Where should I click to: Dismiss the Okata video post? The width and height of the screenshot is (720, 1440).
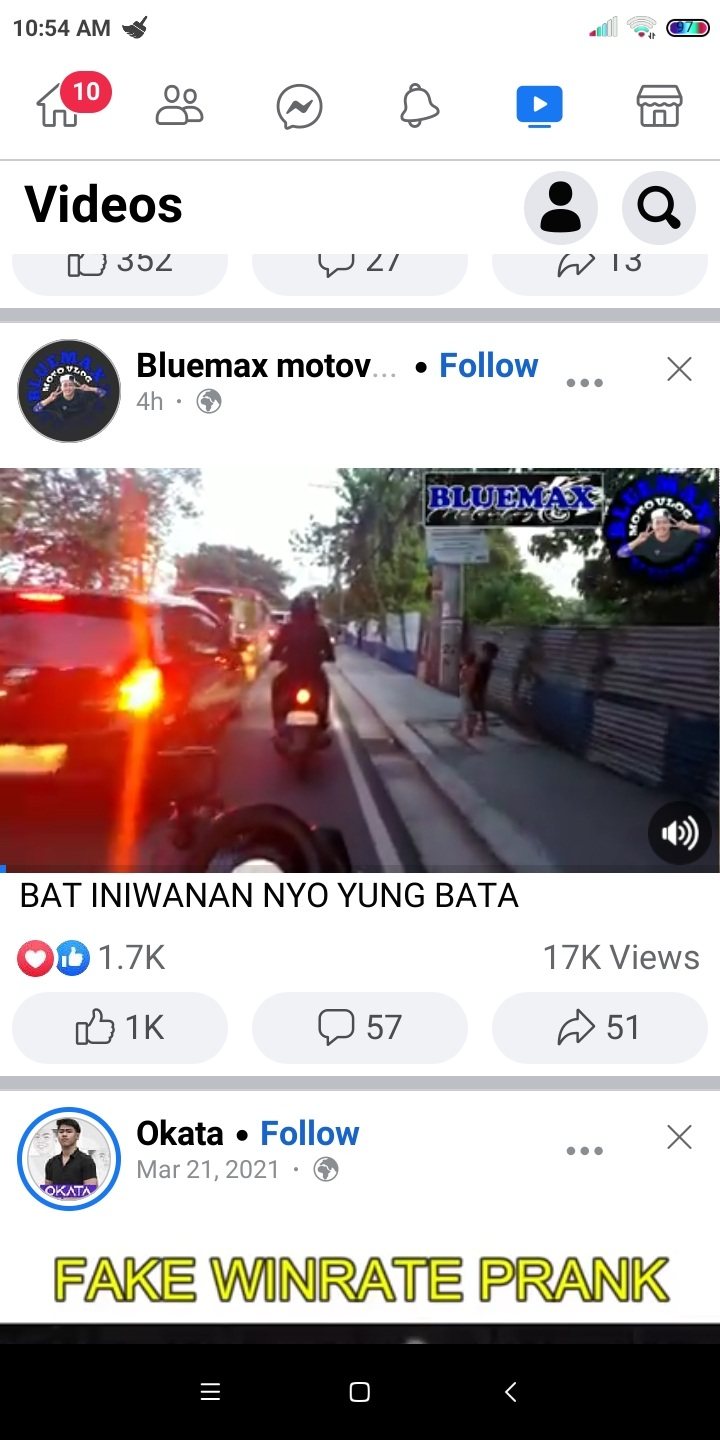pos(679,1137)
